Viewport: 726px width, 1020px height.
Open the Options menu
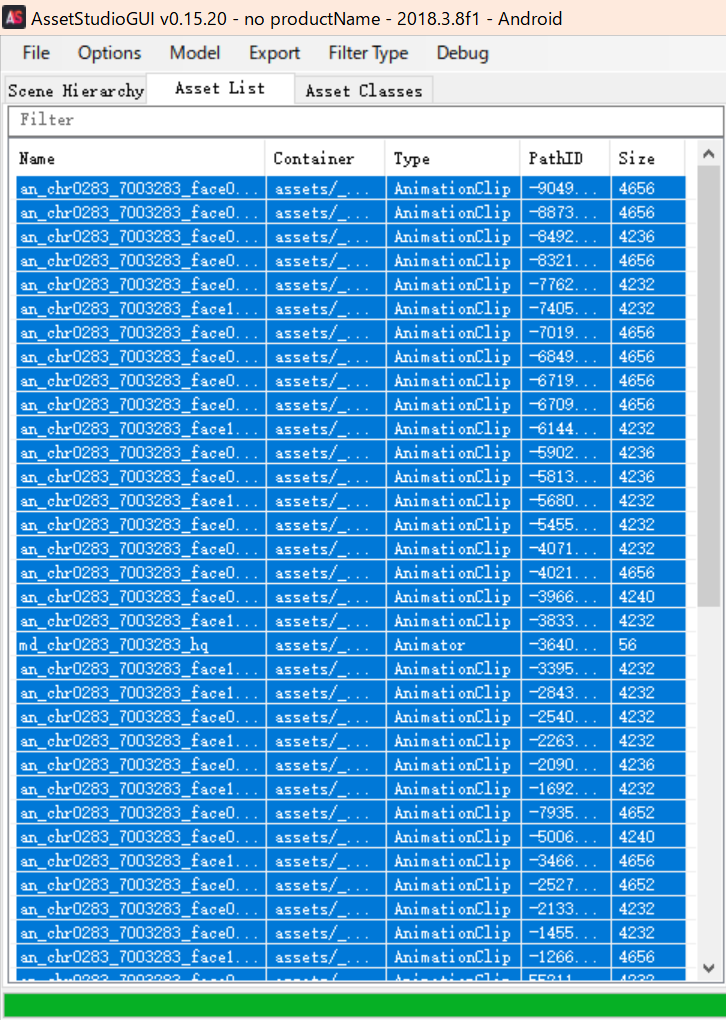pos(109,53)
